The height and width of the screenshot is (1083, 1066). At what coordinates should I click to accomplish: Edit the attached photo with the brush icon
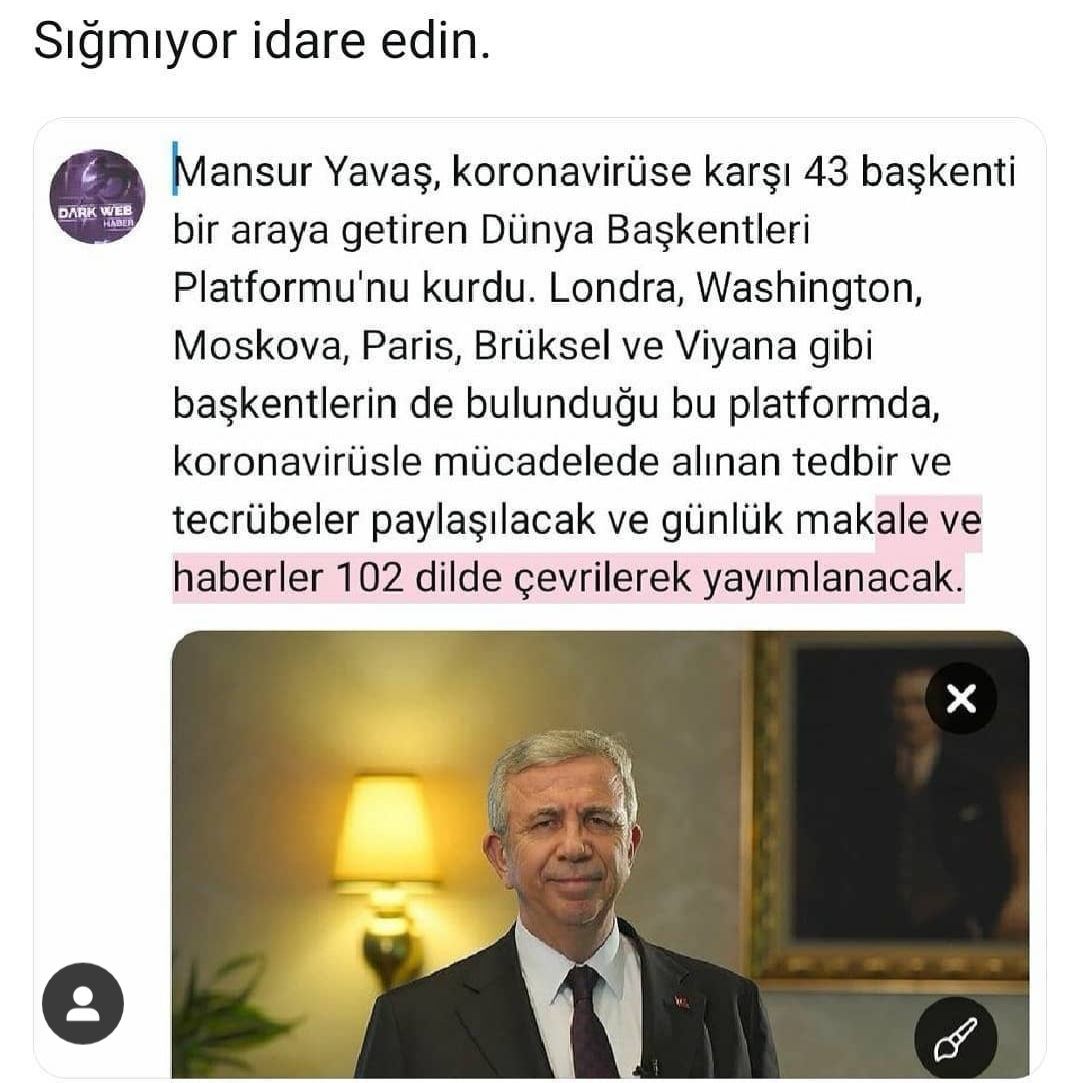[955, 1035]
